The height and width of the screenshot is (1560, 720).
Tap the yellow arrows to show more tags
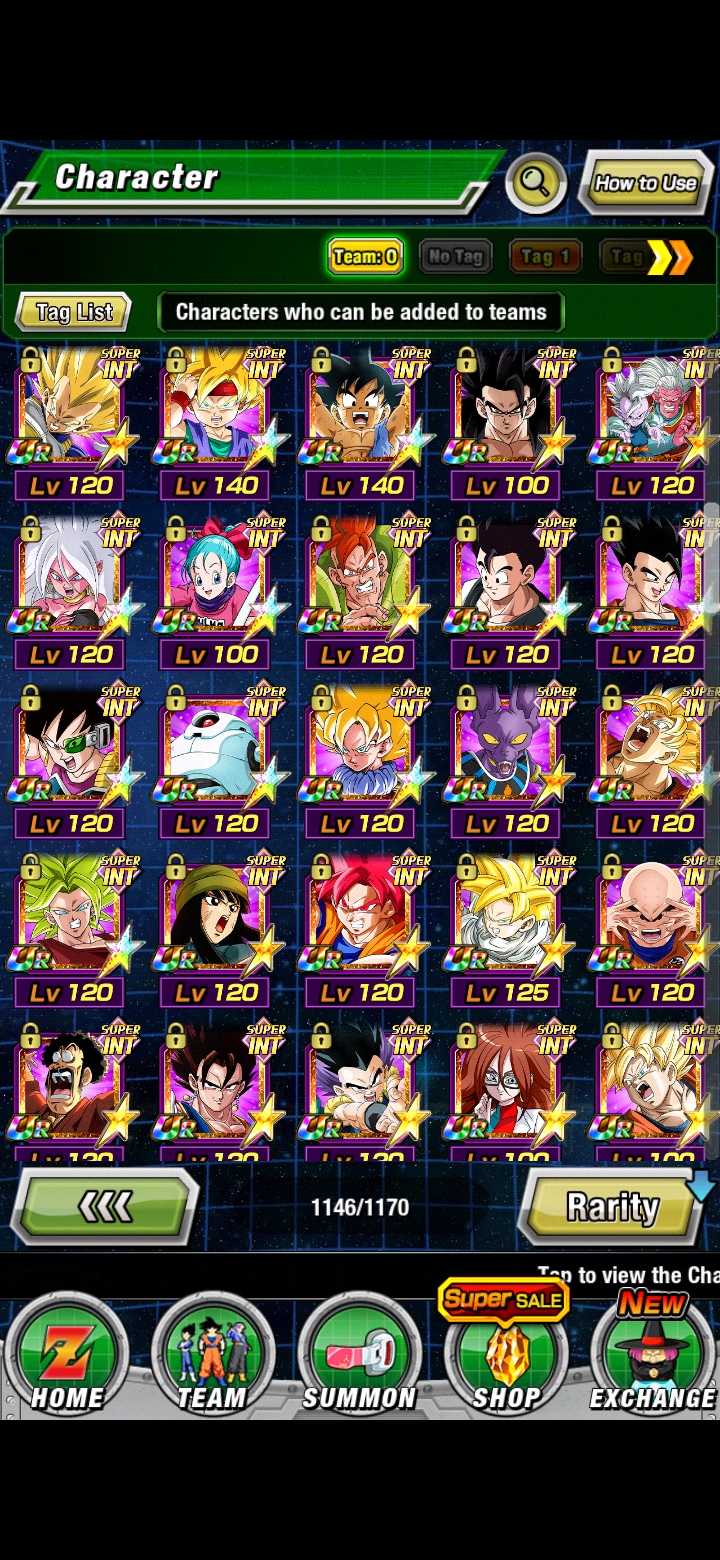click(x=670, y=258)
